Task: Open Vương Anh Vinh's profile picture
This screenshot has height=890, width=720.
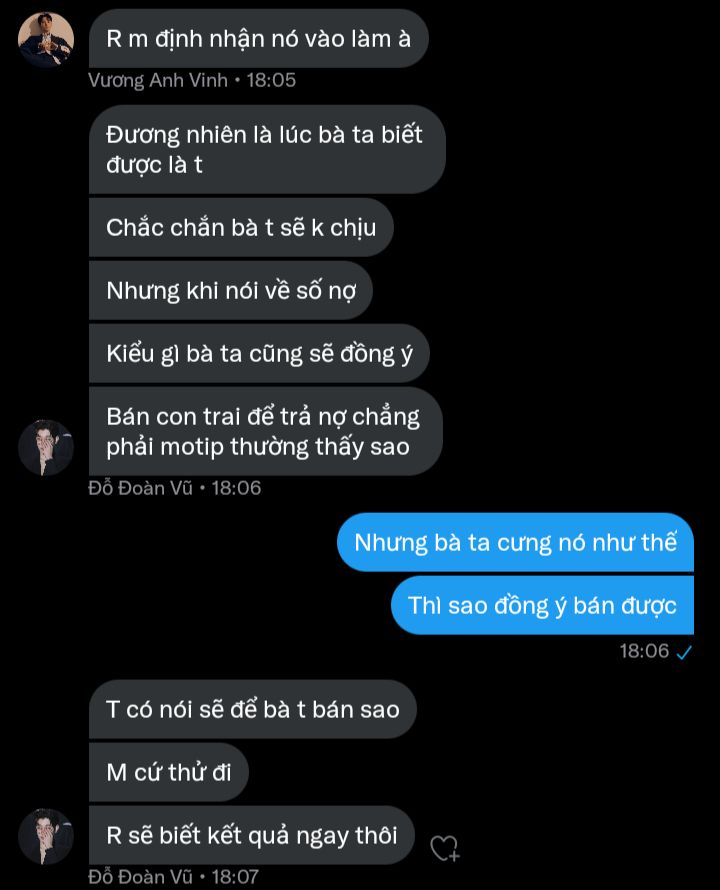Action: [x=46, y=40]
